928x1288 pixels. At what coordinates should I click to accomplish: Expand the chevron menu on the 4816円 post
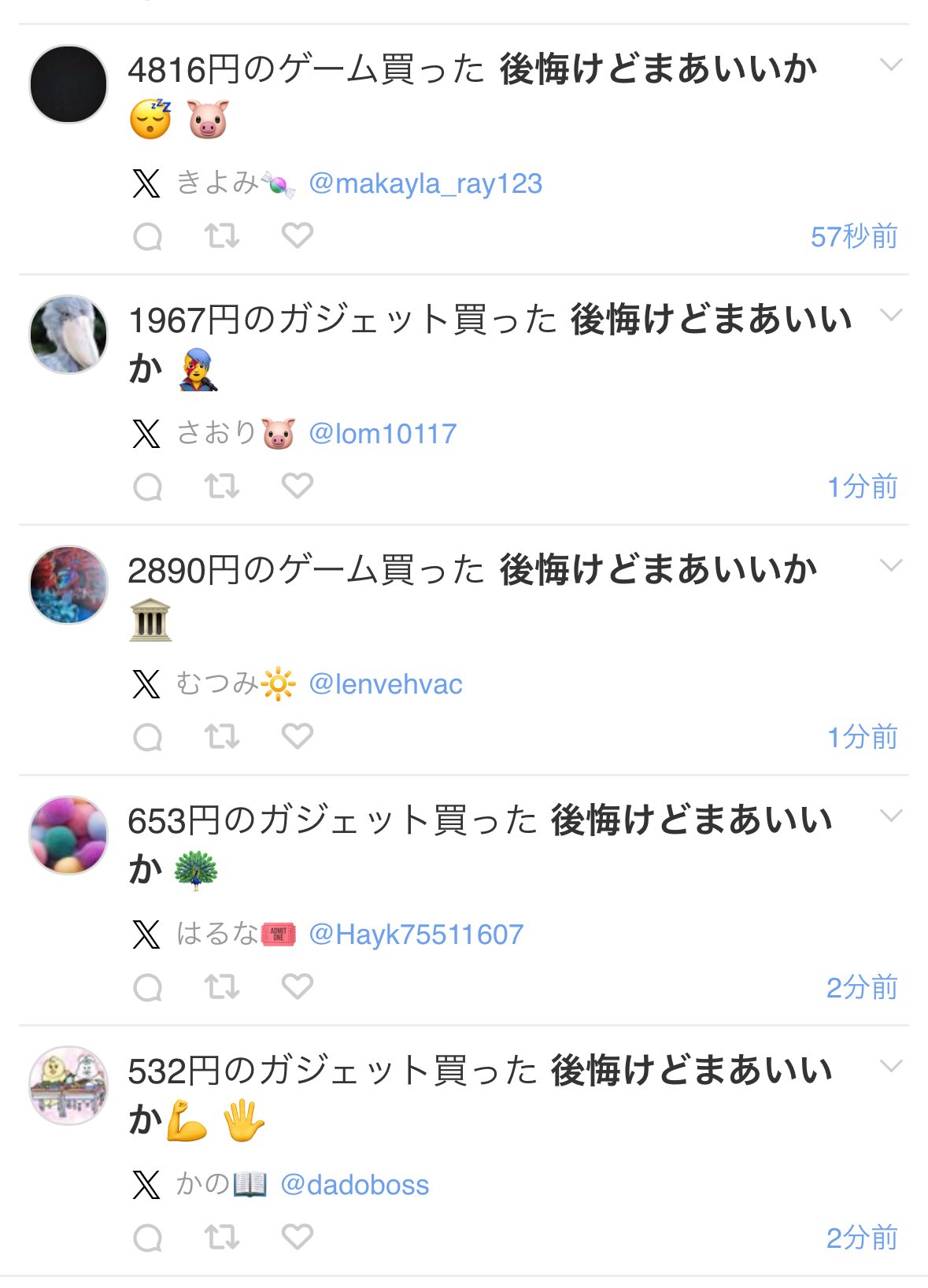[890, 65]
